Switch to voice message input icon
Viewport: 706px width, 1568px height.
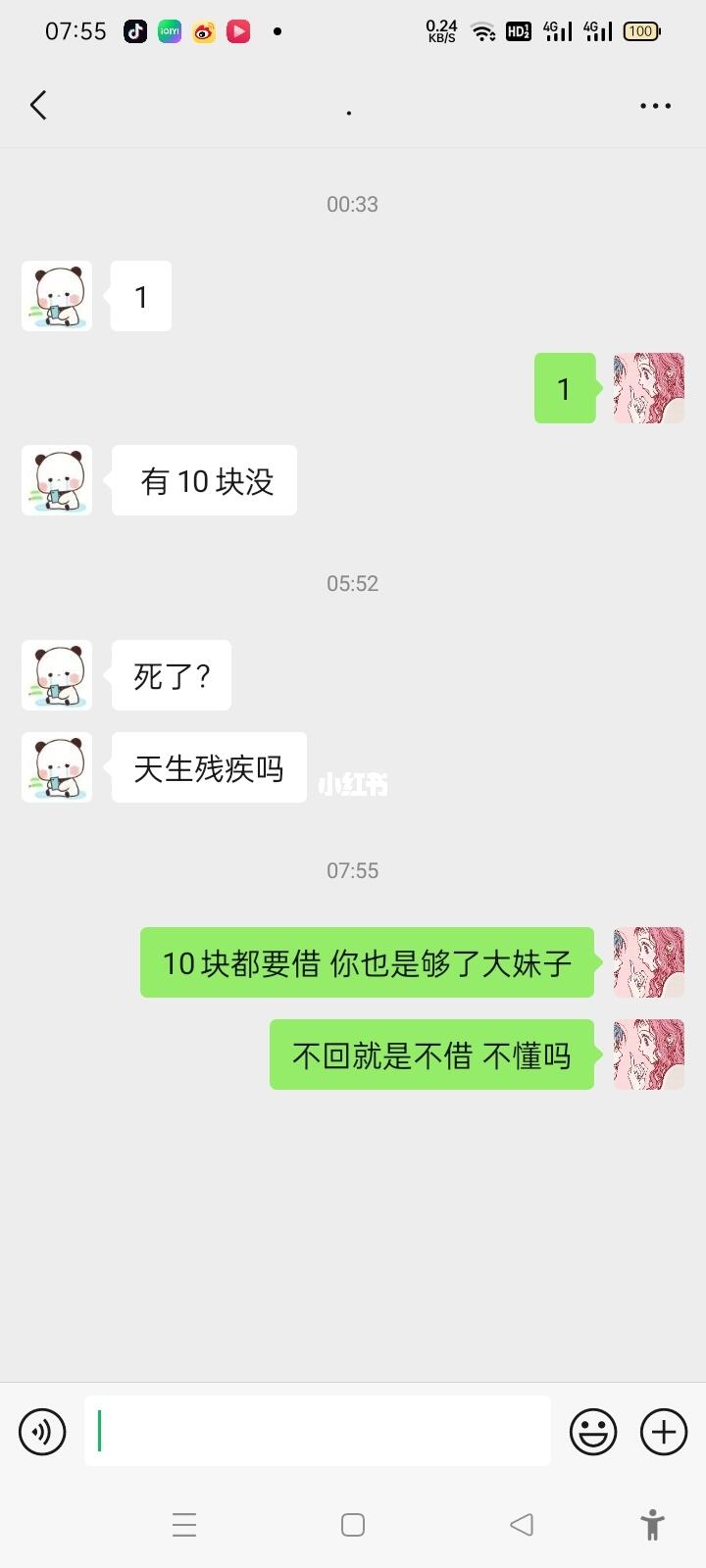pyautogui.click(x=41, y=1431)
